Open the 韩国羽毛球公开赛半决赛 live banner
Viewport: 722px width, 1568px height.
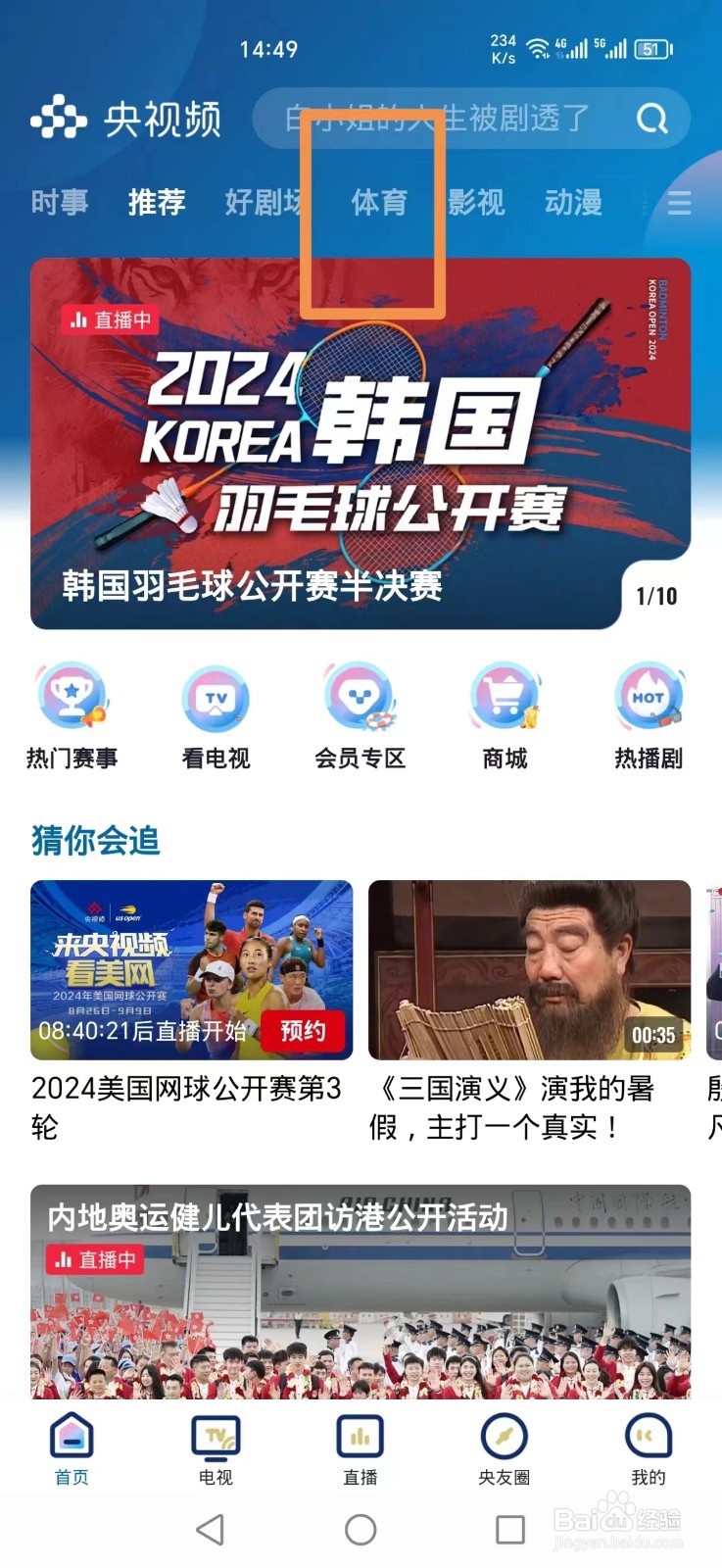tap(360, 443)
